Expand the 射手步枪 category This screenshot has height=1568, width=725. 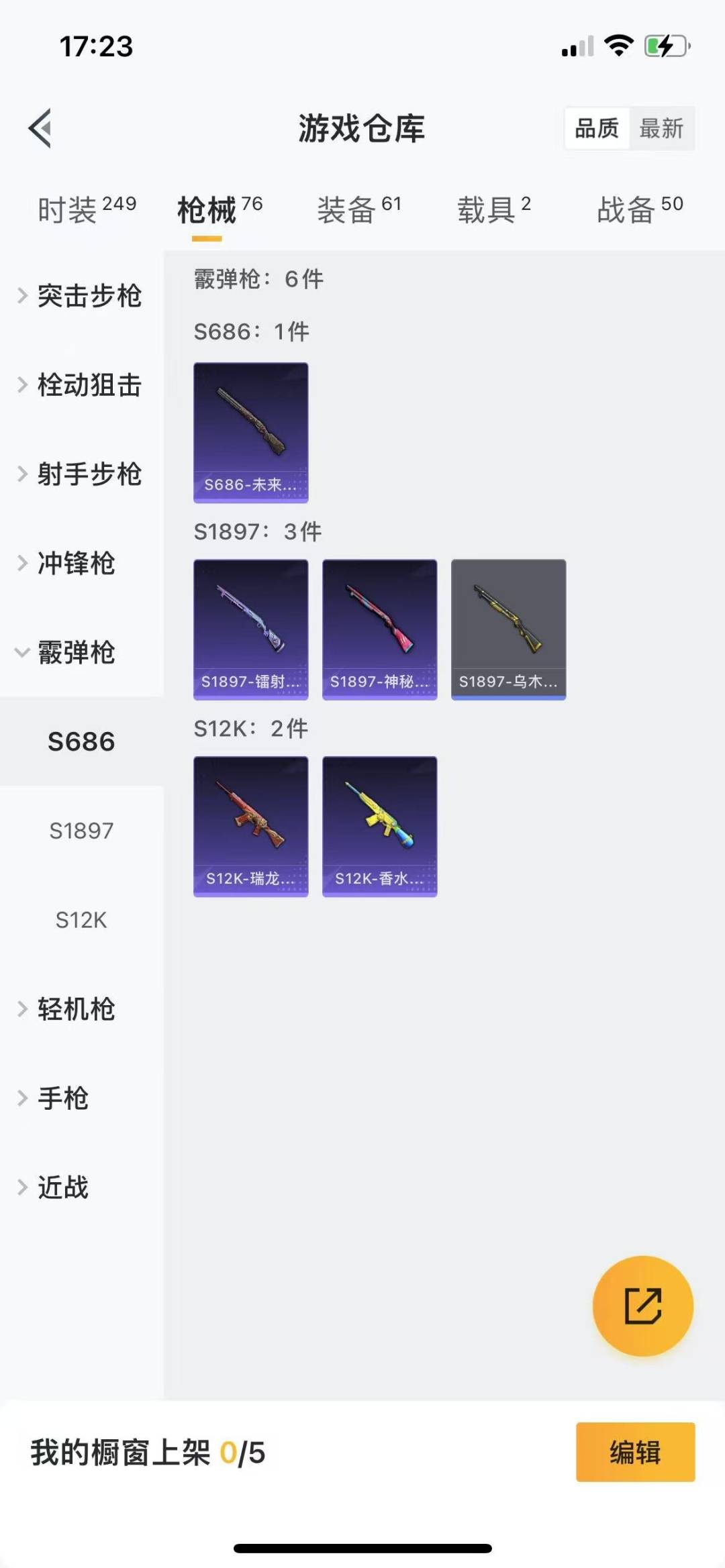click(x=81, y=474)
